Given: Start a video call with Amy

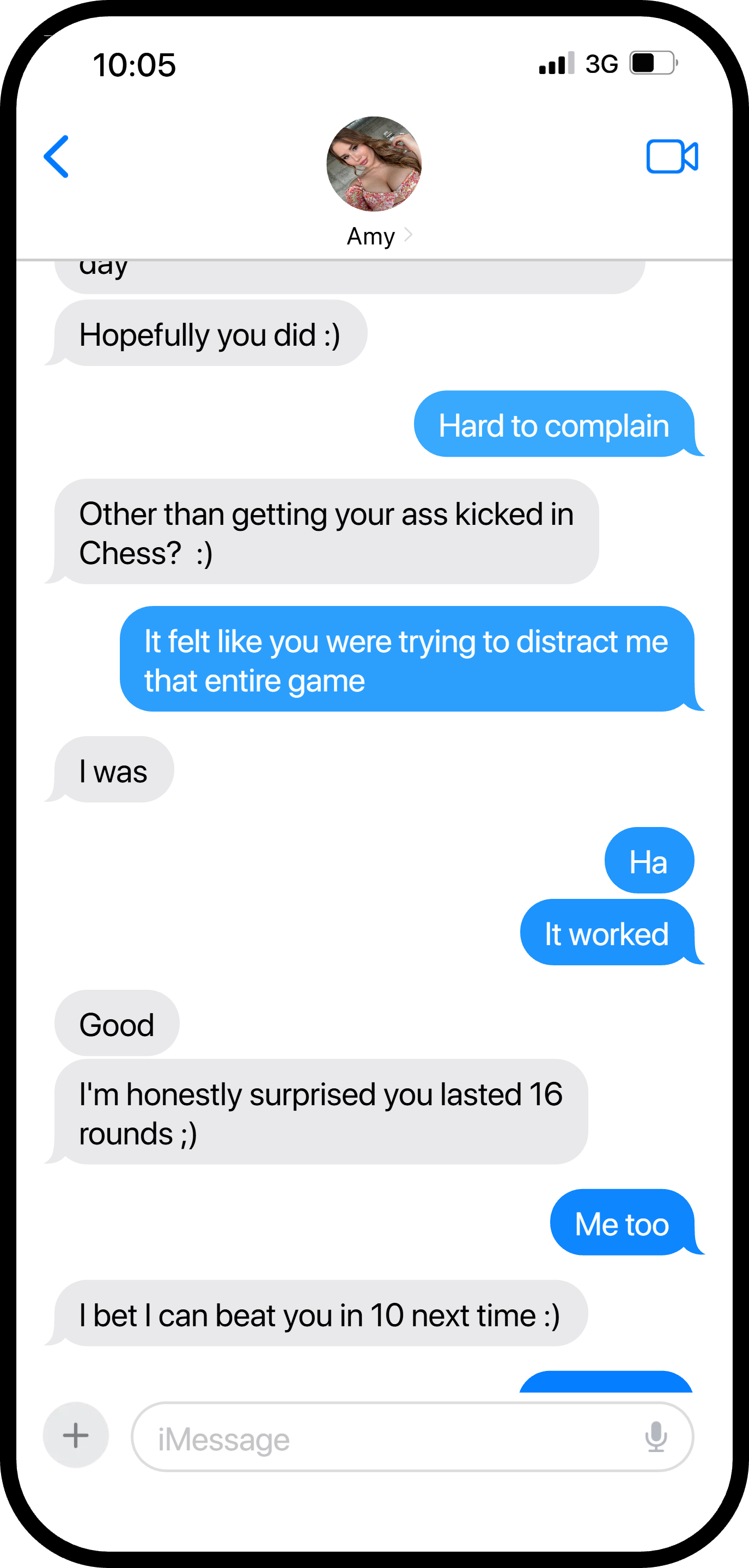Looking at the screenshot, I should pyautogui.click(x=672, y=156).
